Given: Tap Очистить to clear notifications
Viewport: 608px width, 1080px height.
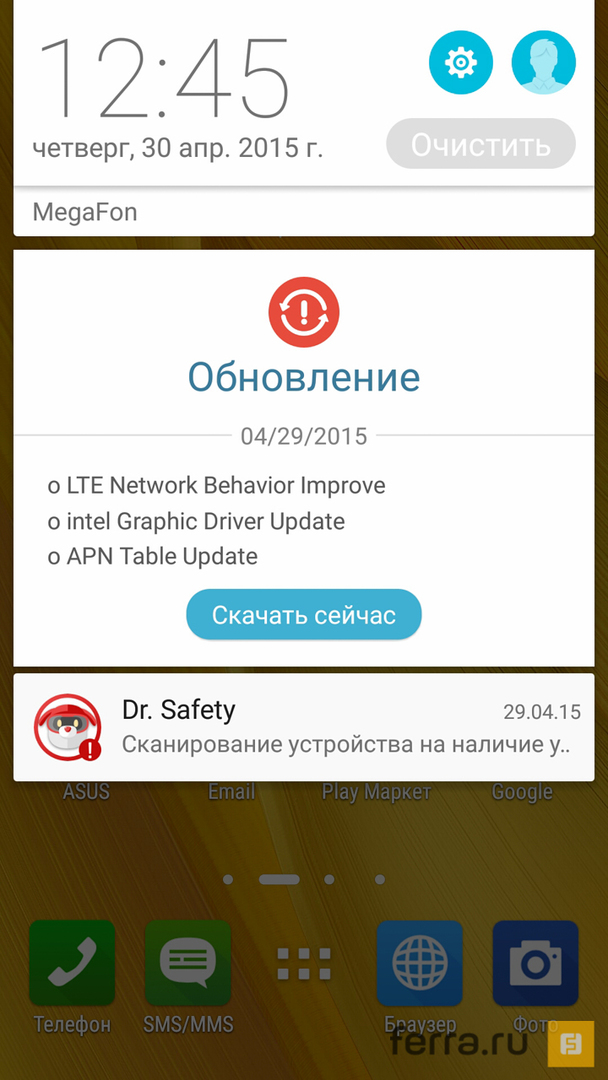Looking at the screenshot, I should (481, 145).
